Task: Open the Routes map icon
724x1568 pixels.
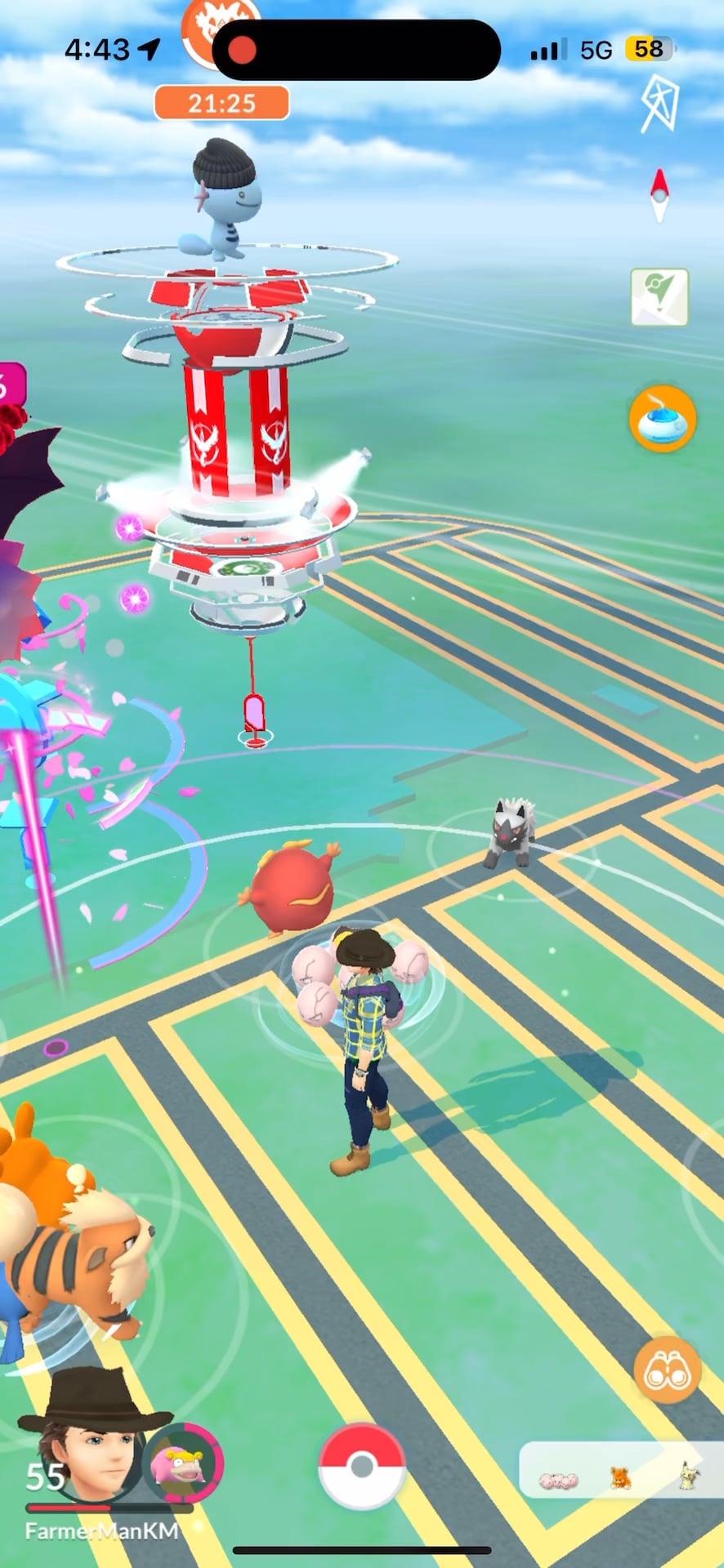Action: click(659, 297)
